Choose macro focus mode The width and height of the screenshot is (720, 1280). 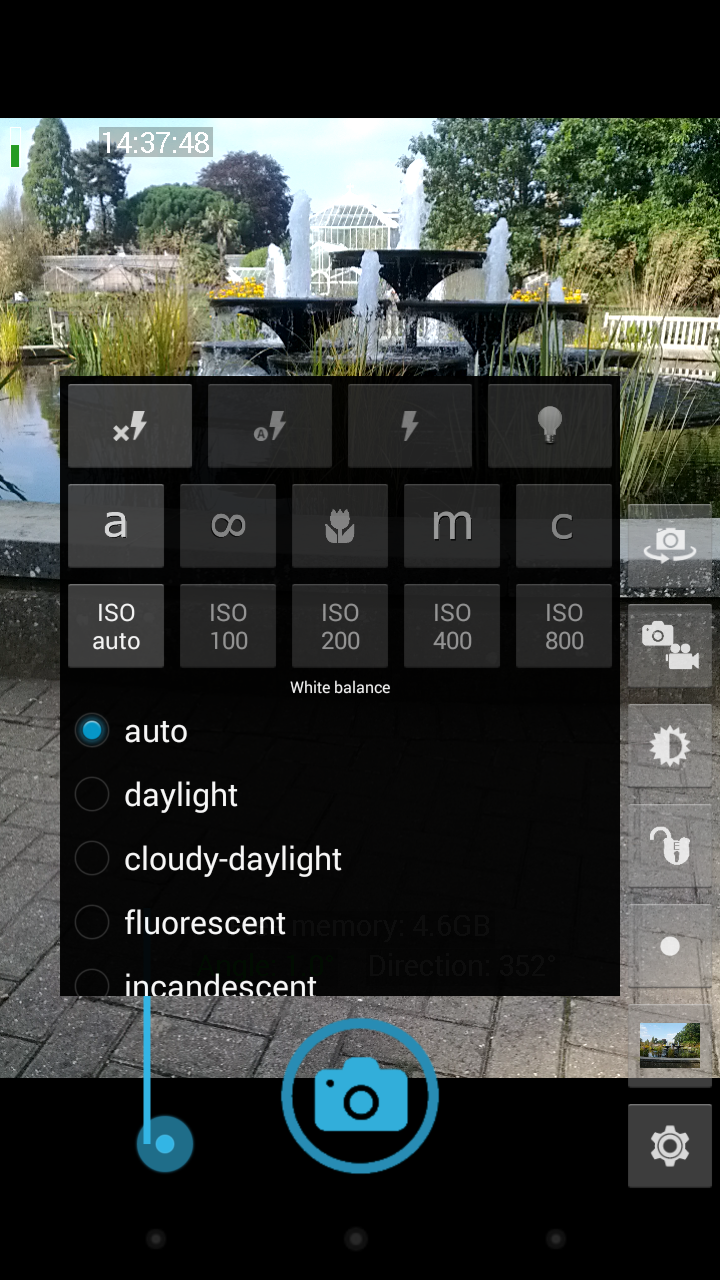(340, 526)
